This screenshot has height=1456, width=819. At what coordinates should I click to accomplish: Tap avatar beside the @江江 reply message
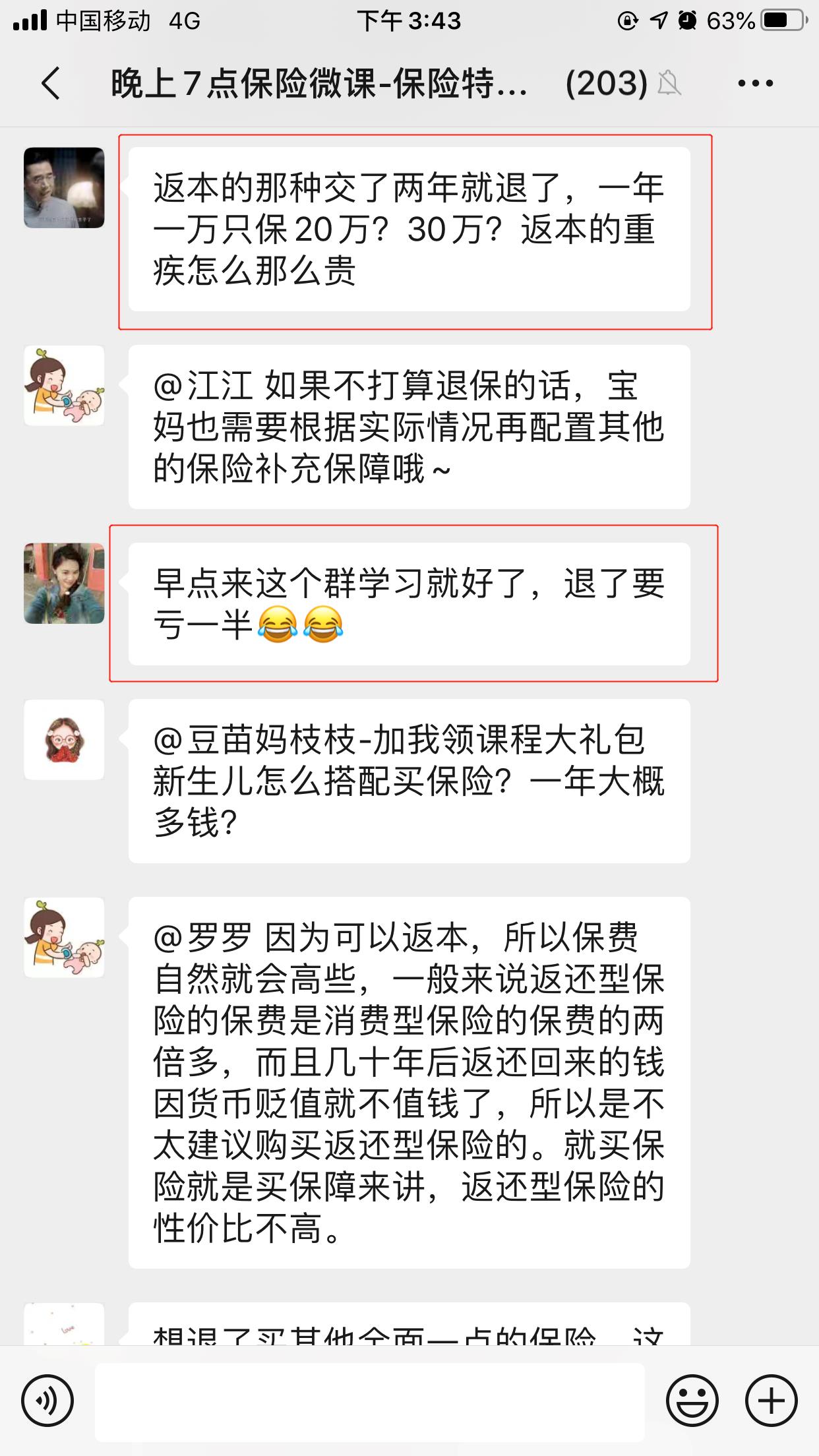click(64, 386)
